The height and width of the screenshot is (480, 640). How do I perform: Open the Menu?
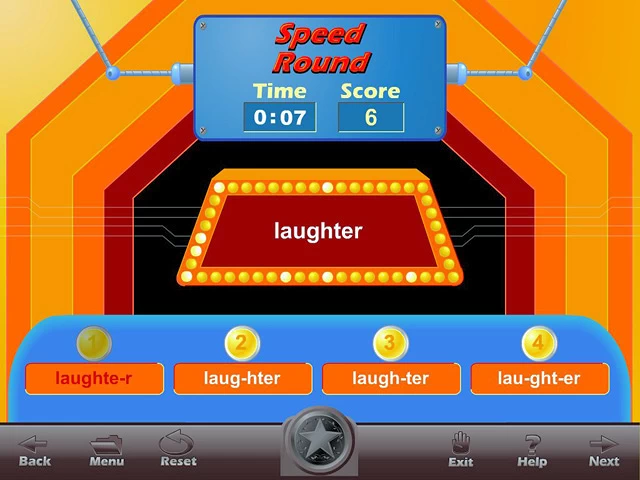(x=107, y=450)
